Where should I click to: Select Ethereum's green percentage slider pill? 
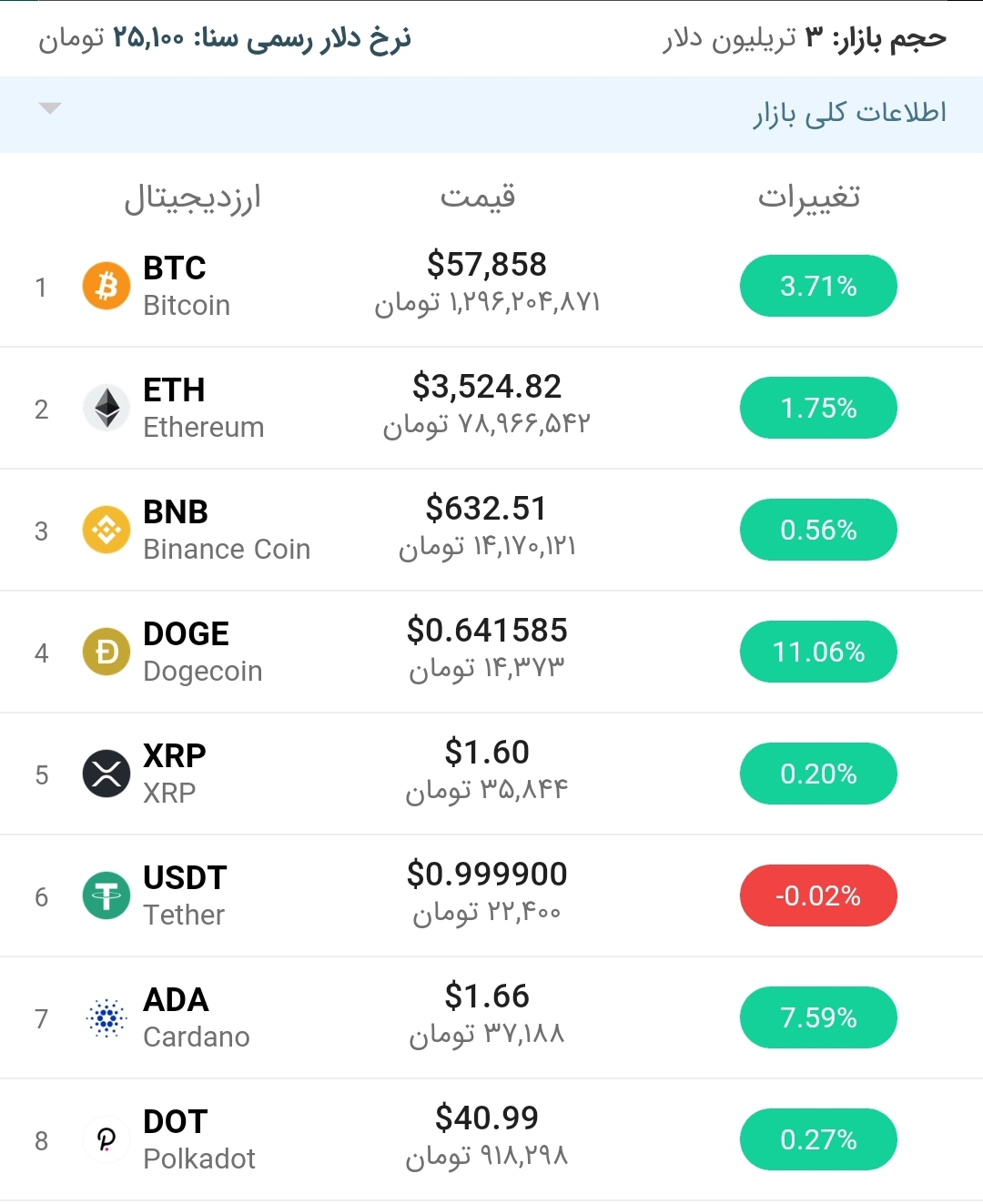[817, 408]
